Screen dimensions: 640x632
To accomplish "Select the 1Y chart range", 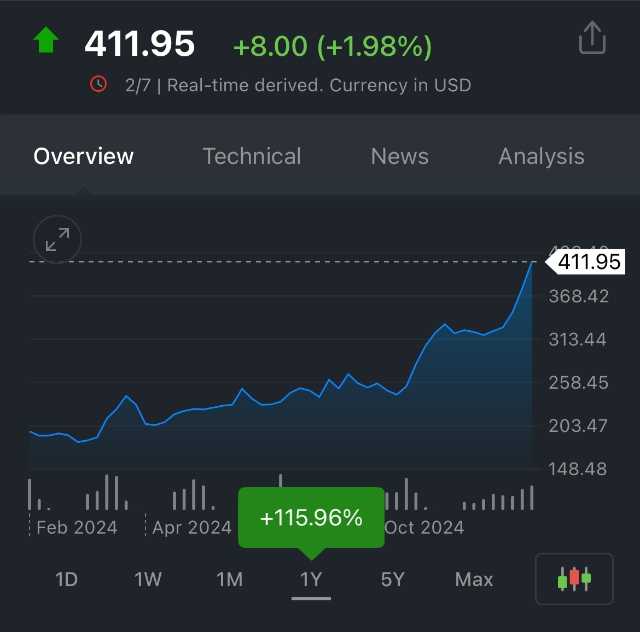I will (311, 579).
